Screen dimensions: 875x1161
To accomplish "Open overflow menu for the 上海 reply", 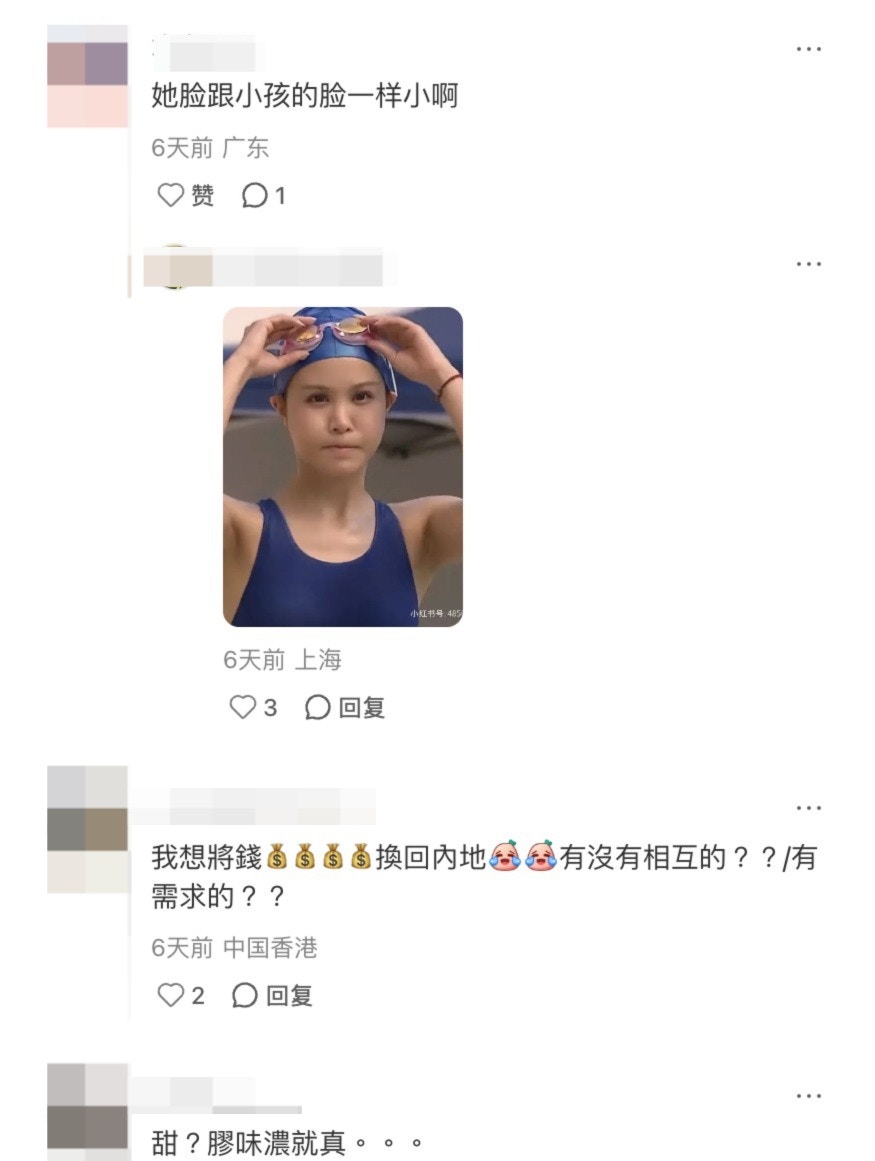I will point(808,264).
